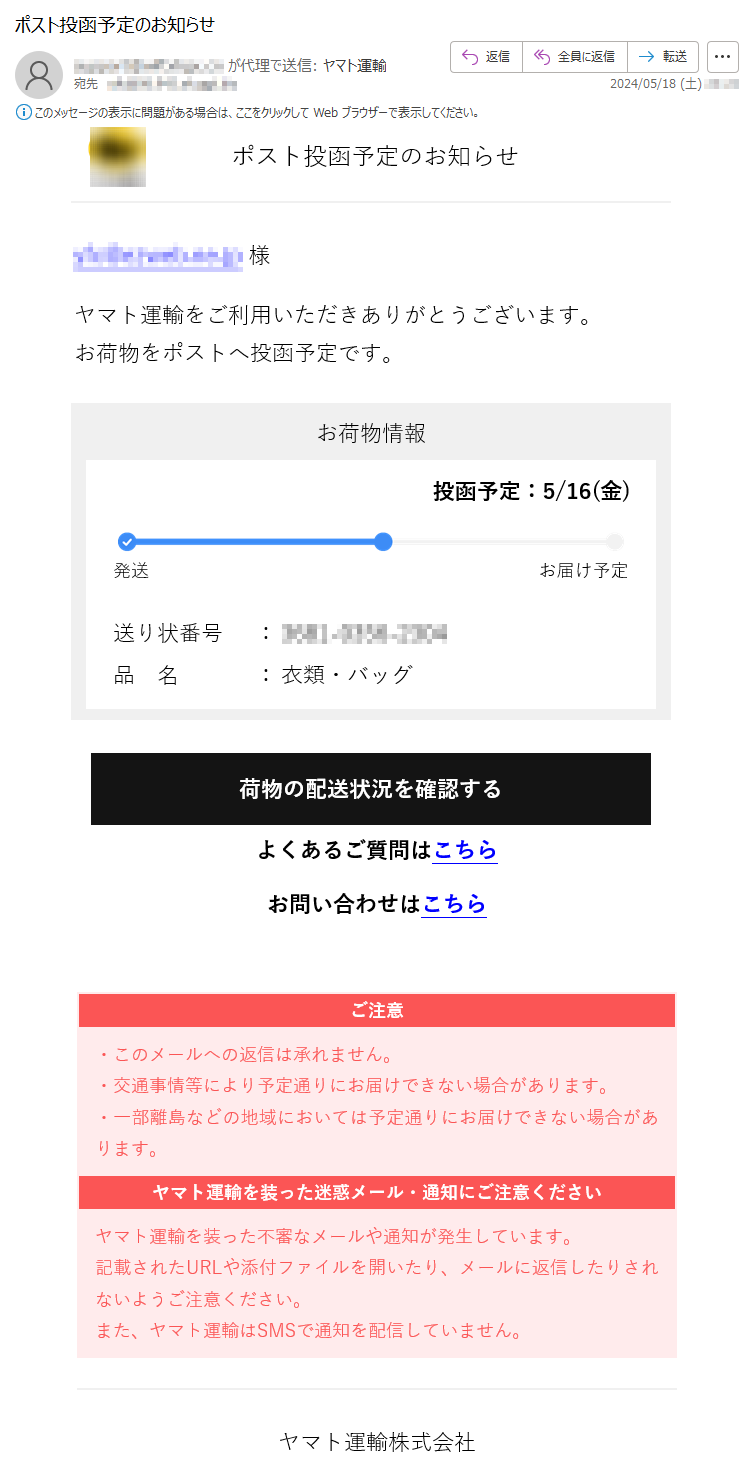The width and height of the screenshot is (743, 1457).
Task: Open the sender's profile avatar
Action: click(39, 74)
